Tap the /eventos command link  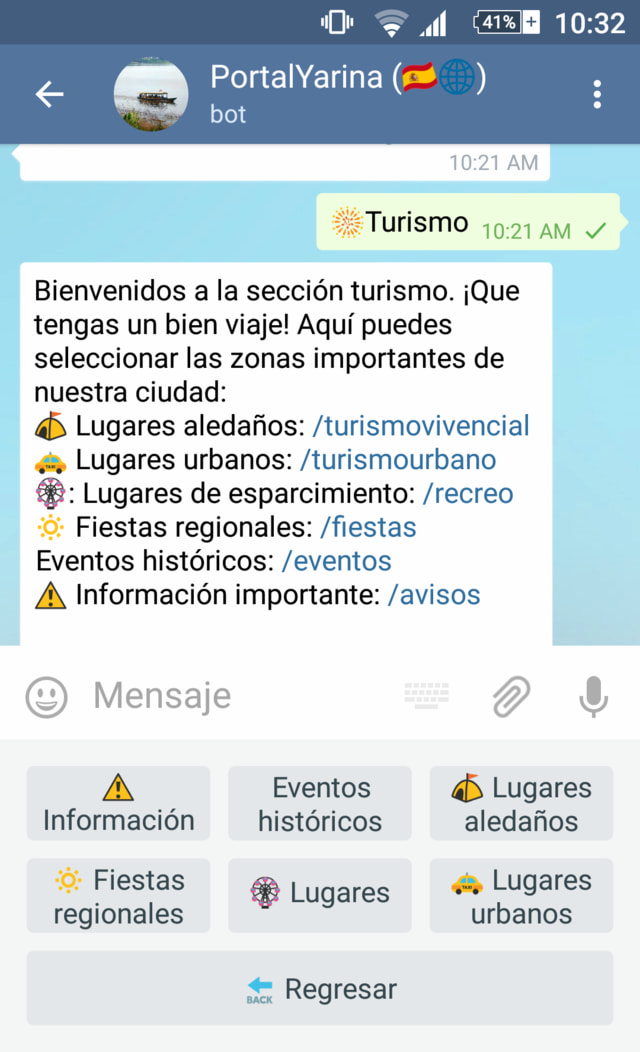point(336,561)
